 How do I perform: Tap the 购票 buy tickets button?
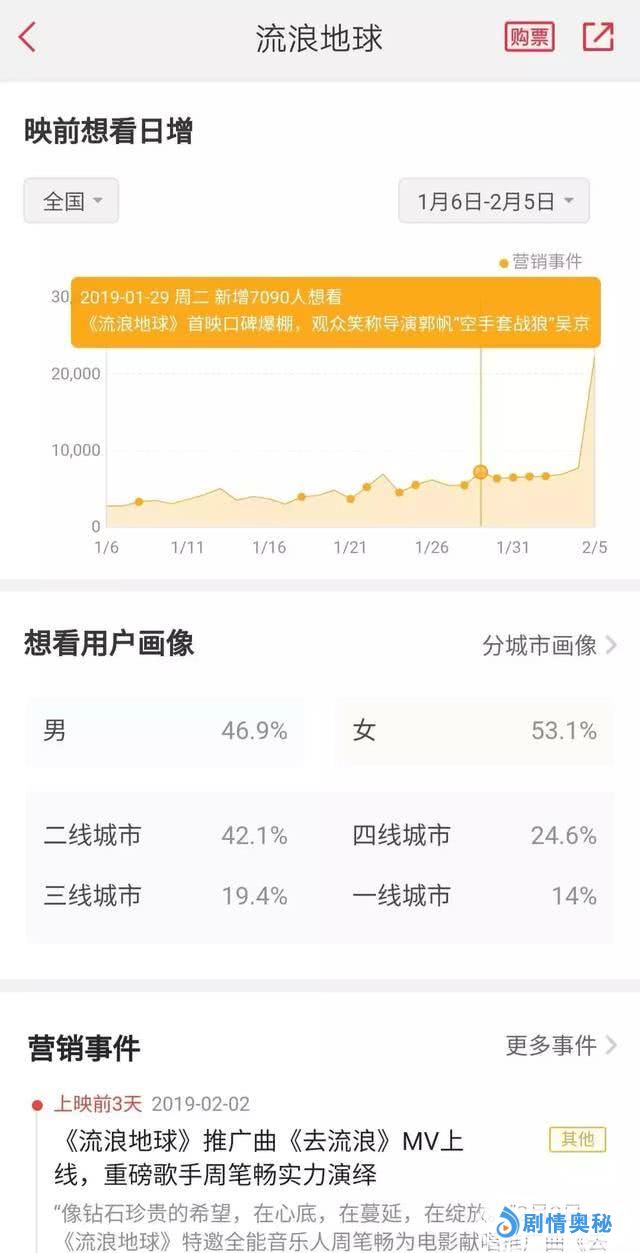tap(529, 38)
